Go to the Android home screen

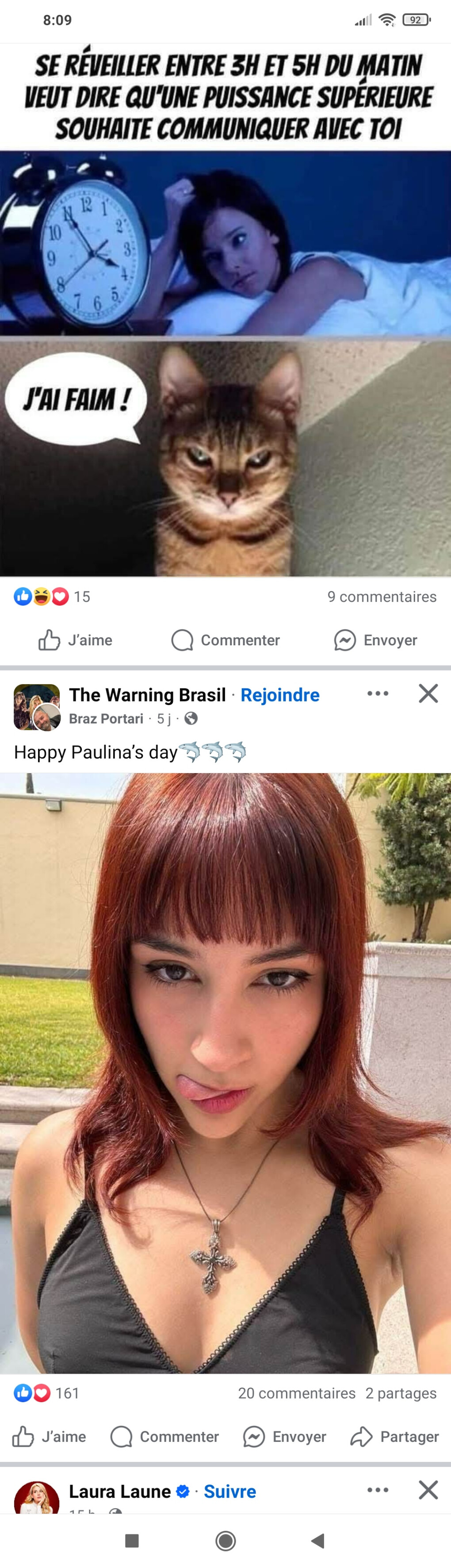225,1541
